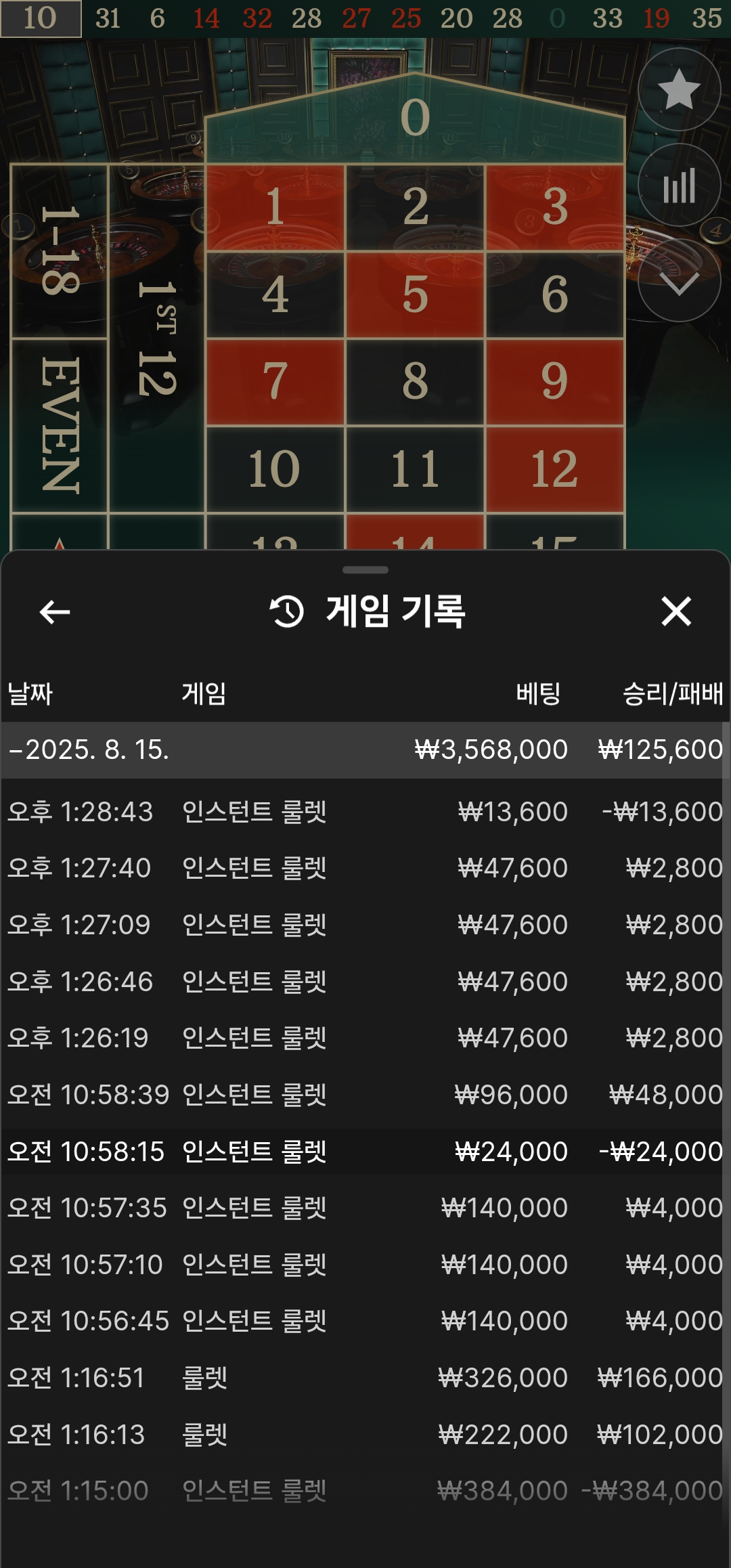The height and width of the screenshot is (1568, 731).
Task: Open the 오전 10:56:45 instant roulette record
Action: [365, 1321]
